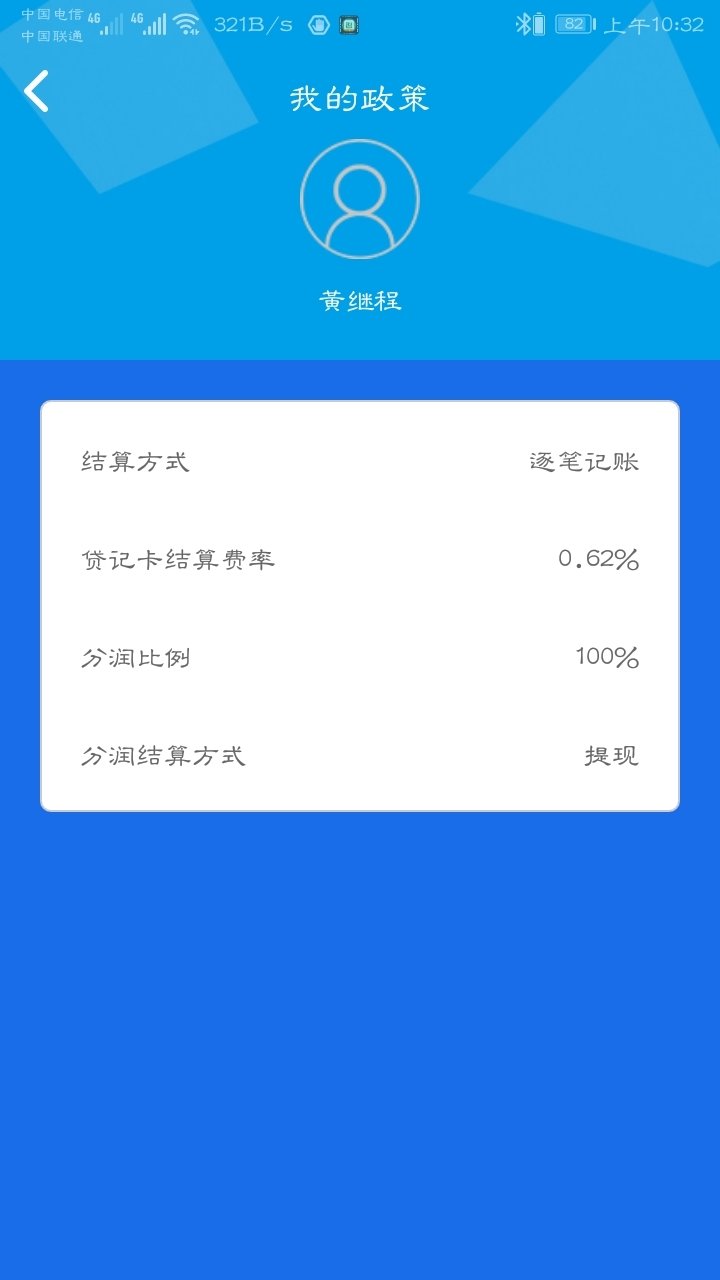Go back from 我的政策 page
This screenshot has width=720, height=1280.
36,92
